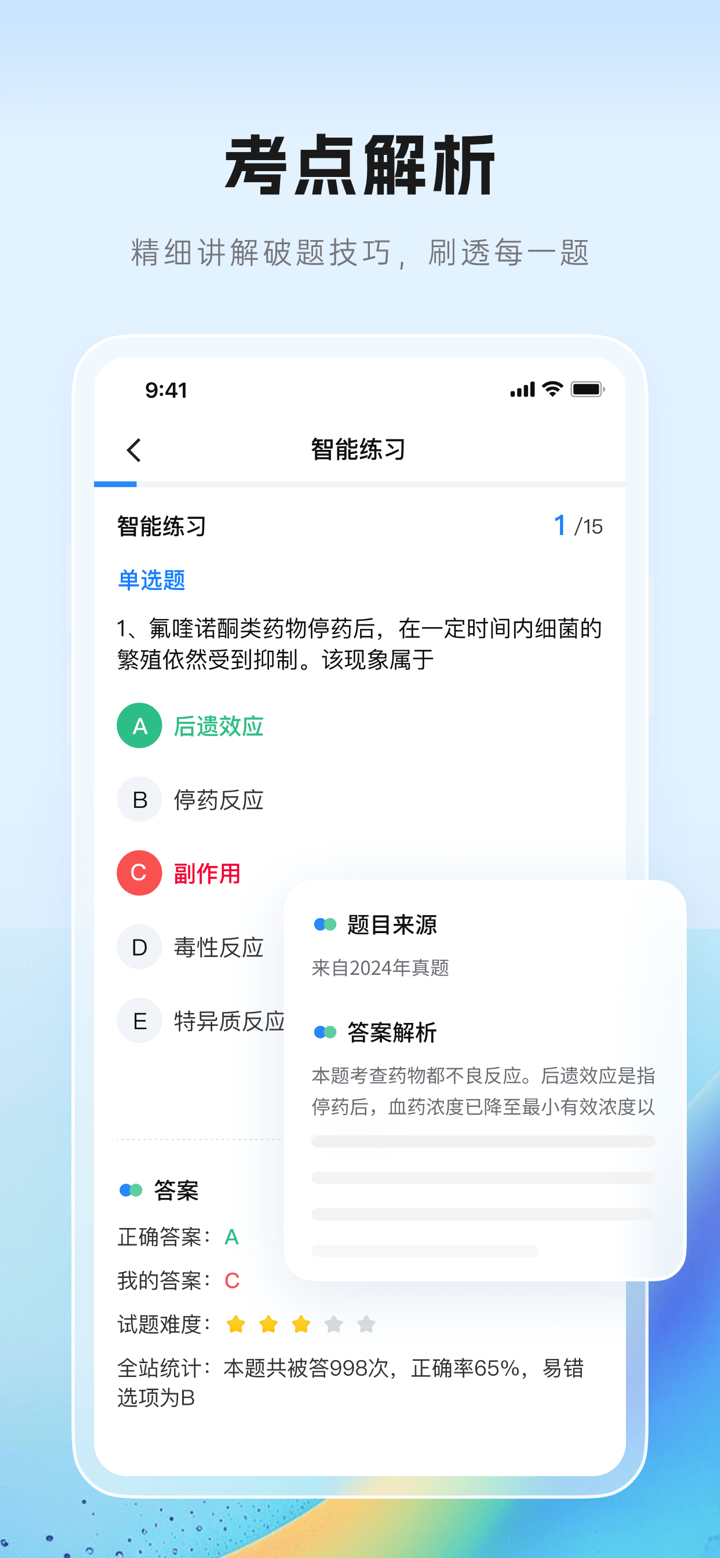Tap the 答案 section icon
Image resolution: width=720 pixels, height=1558 pixels.
click(128, 1190)
